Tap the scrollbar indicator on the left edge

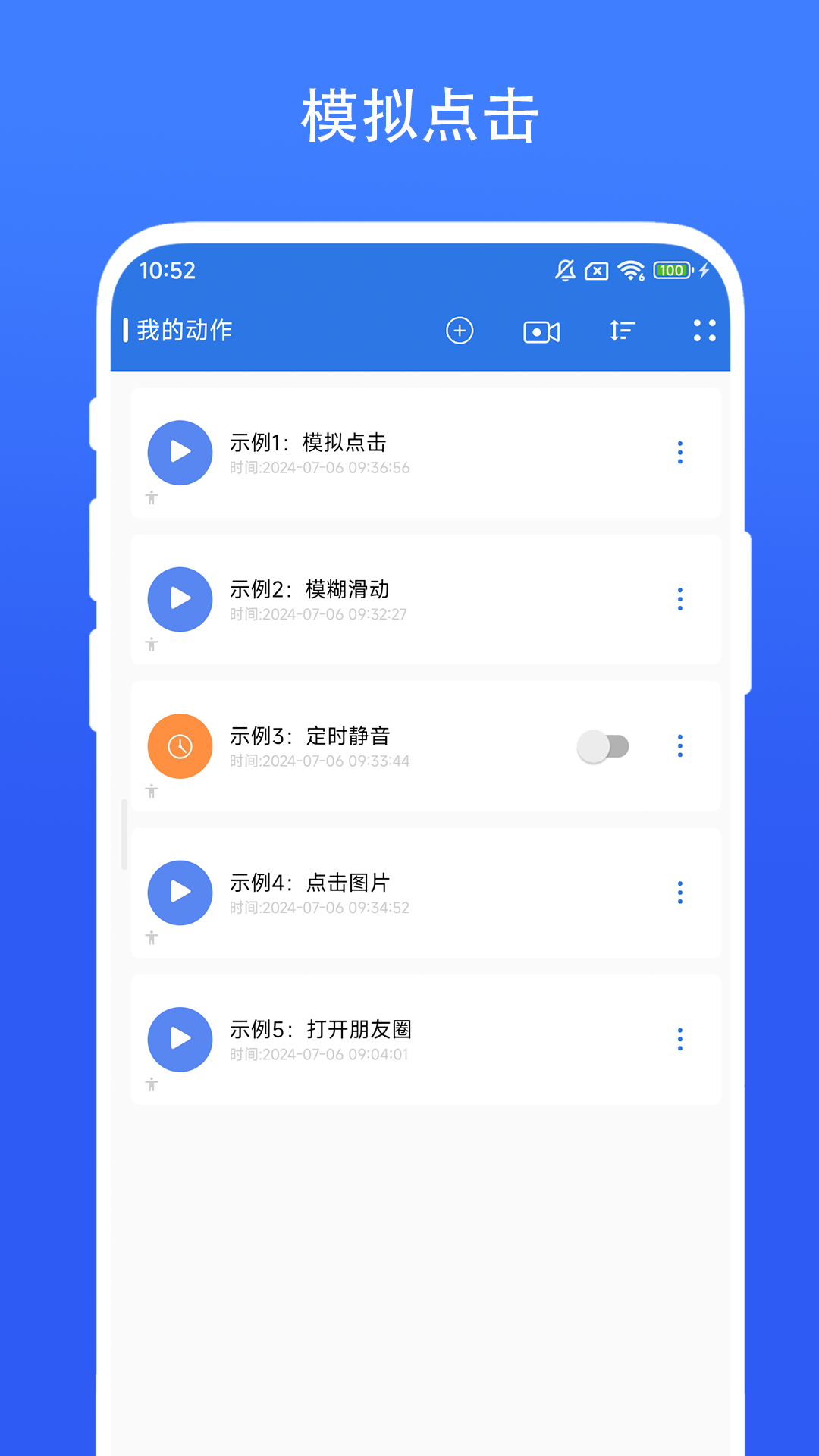[124, 834]
